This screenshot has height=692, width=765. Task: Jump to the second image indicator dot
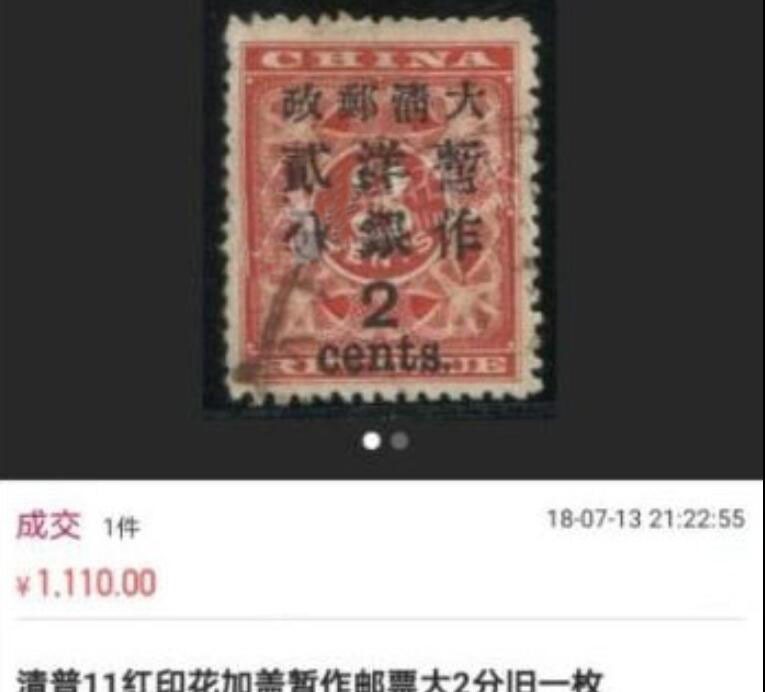pyautogui.click(x=400, y=441)
